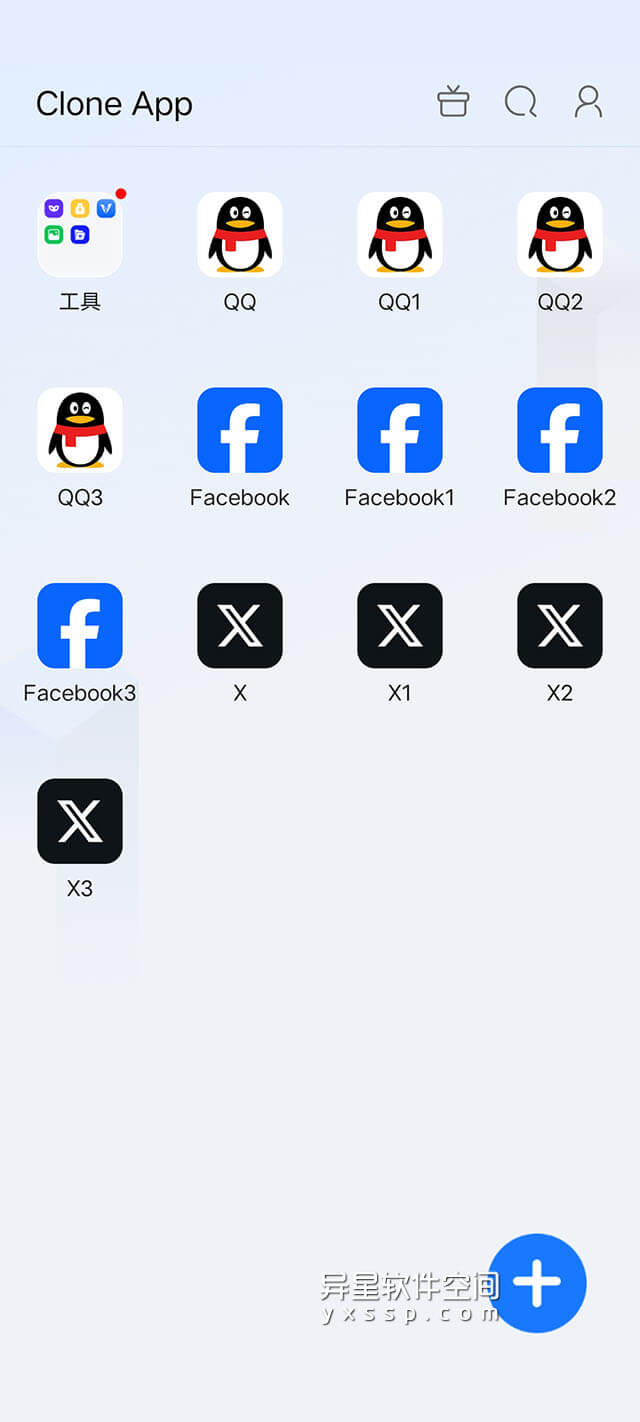This screenshot has height=1422, width=640.
Task: Launch the QQ3 clone
Action: coord(80,430)
